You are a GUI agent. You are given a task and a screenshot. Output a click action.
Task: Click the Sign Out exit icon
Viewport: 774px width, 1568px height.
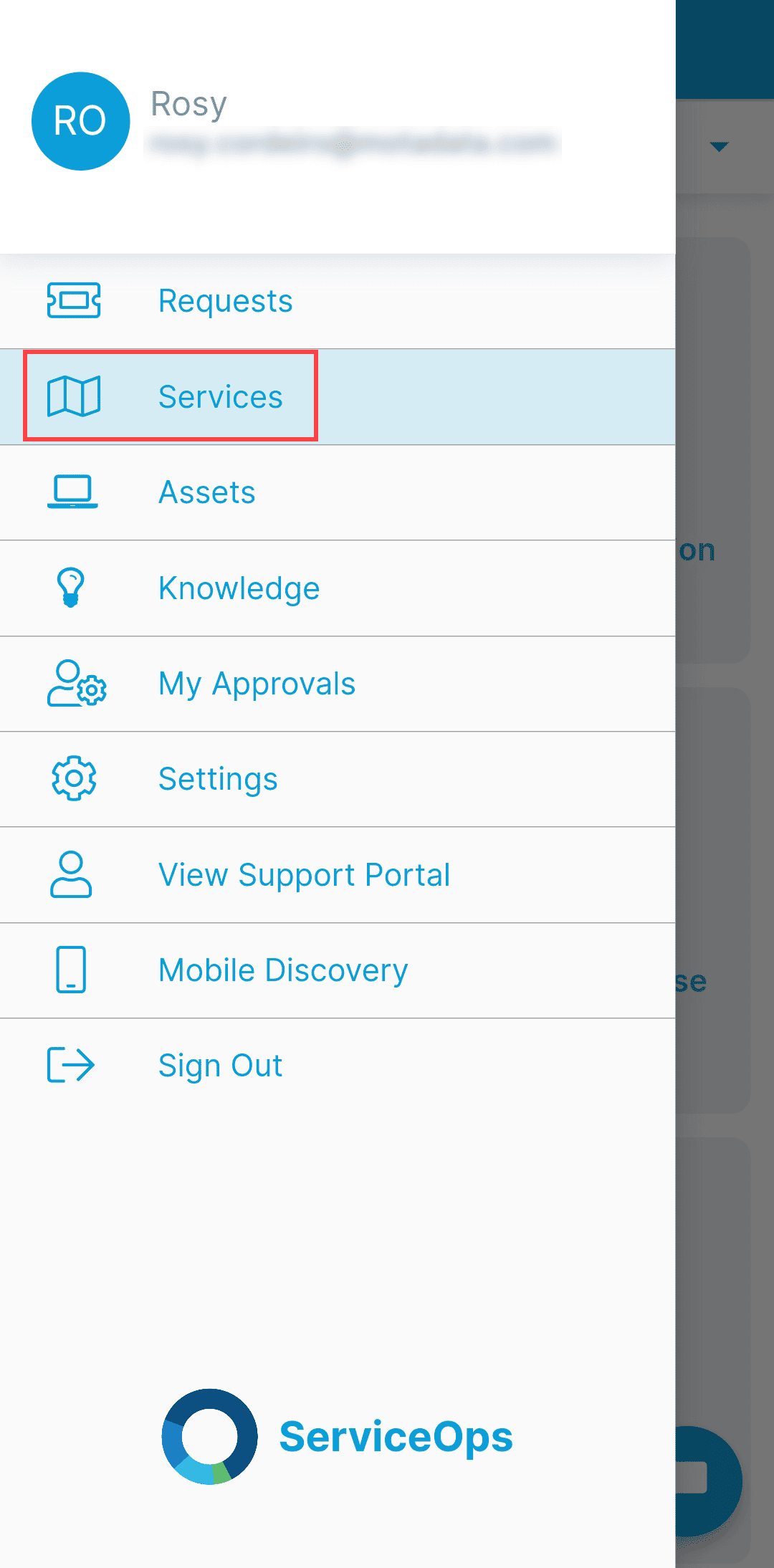(71, 1066)
